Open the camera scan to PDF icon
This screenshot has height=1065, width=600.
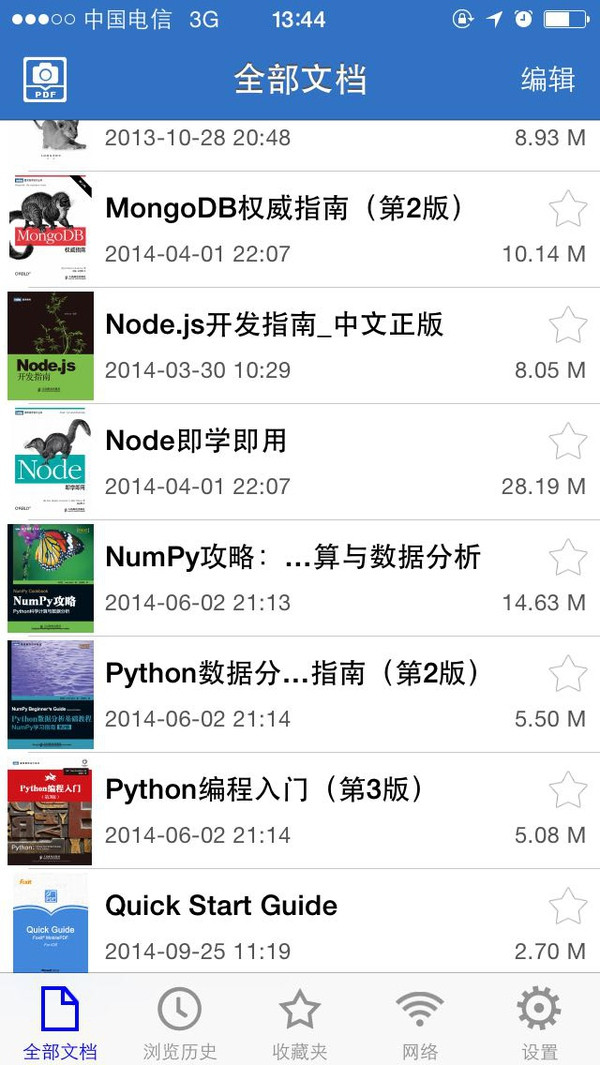tap(45, 79)
